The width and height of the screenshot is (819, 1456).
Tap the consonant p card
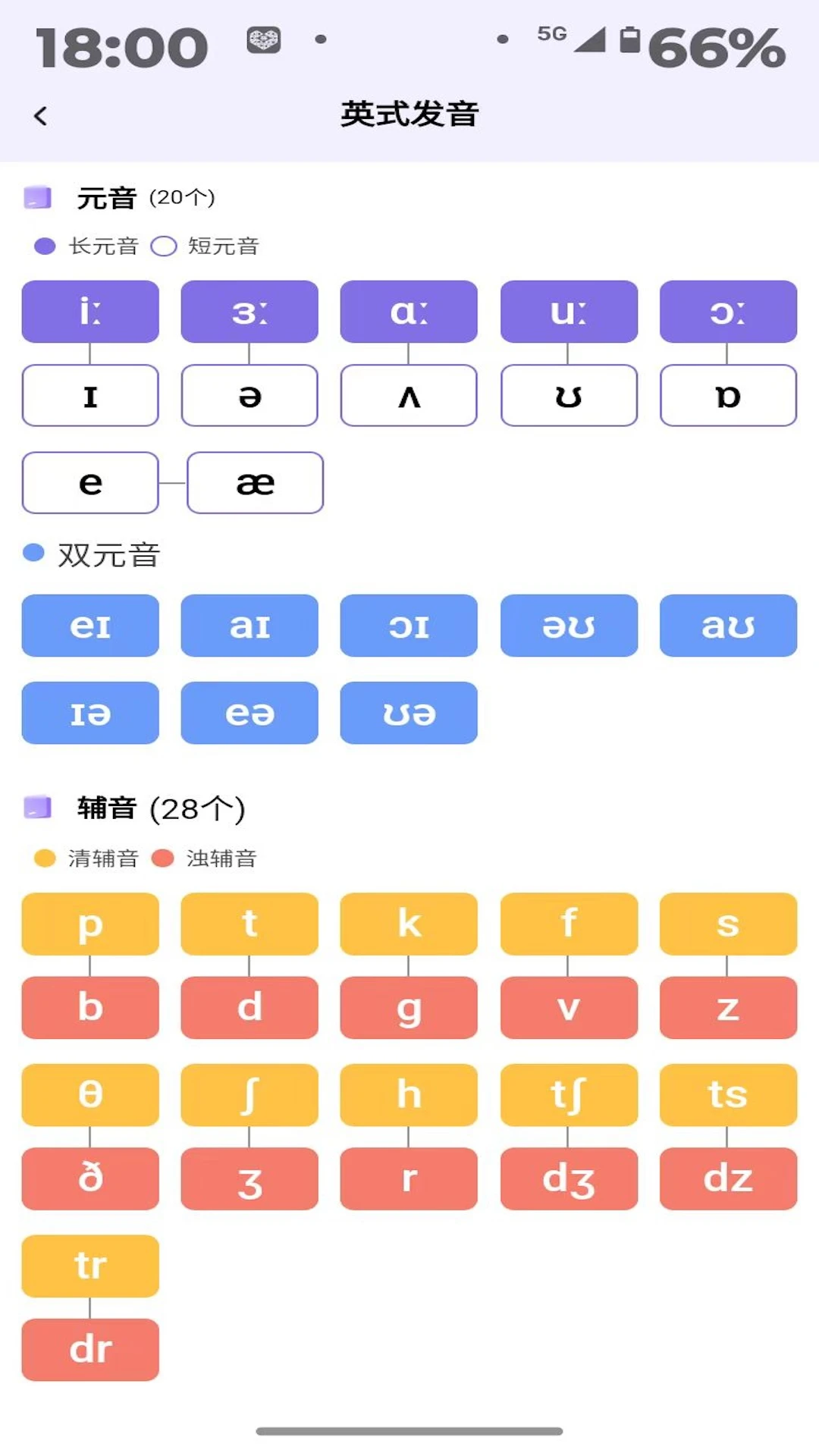[x=89, y=924]
